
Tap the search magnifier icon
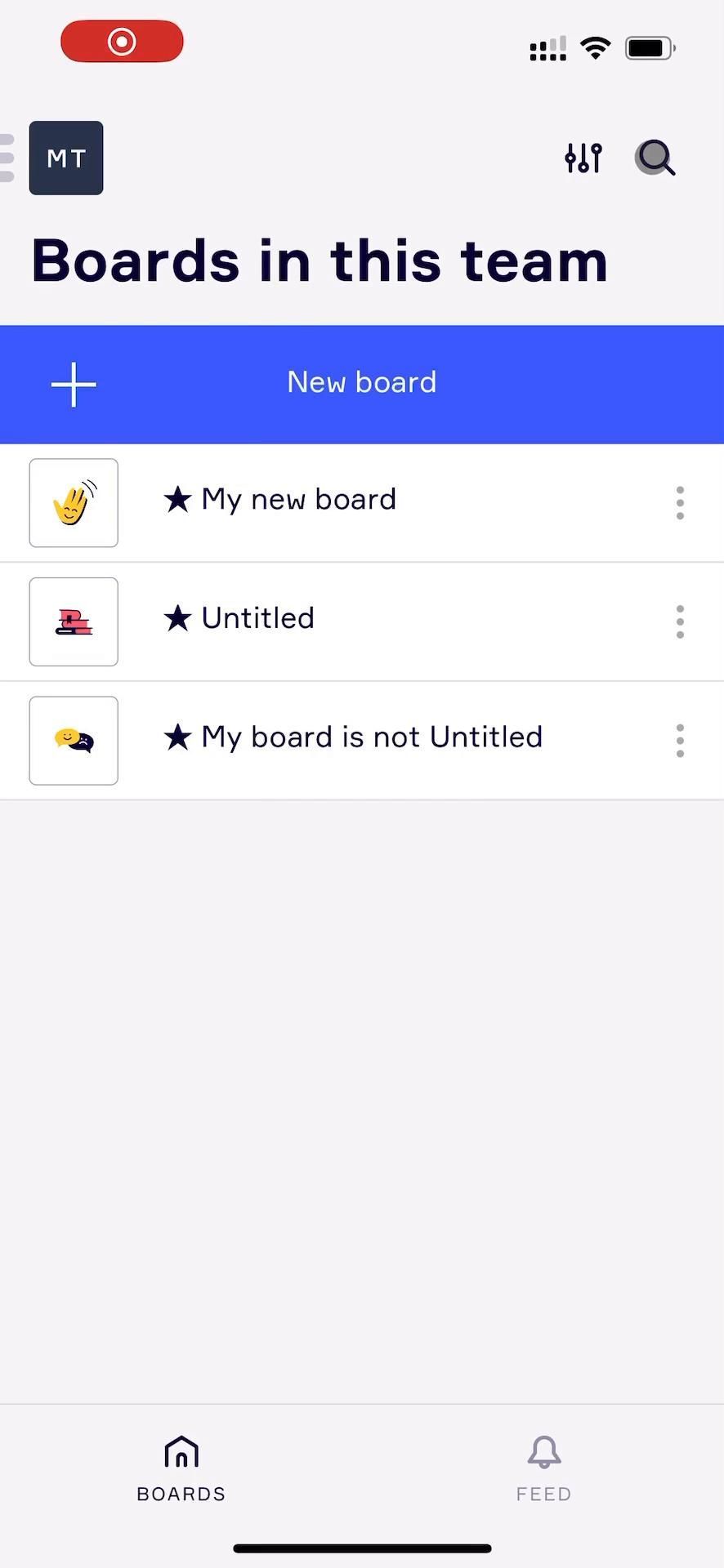coord(655,158)
